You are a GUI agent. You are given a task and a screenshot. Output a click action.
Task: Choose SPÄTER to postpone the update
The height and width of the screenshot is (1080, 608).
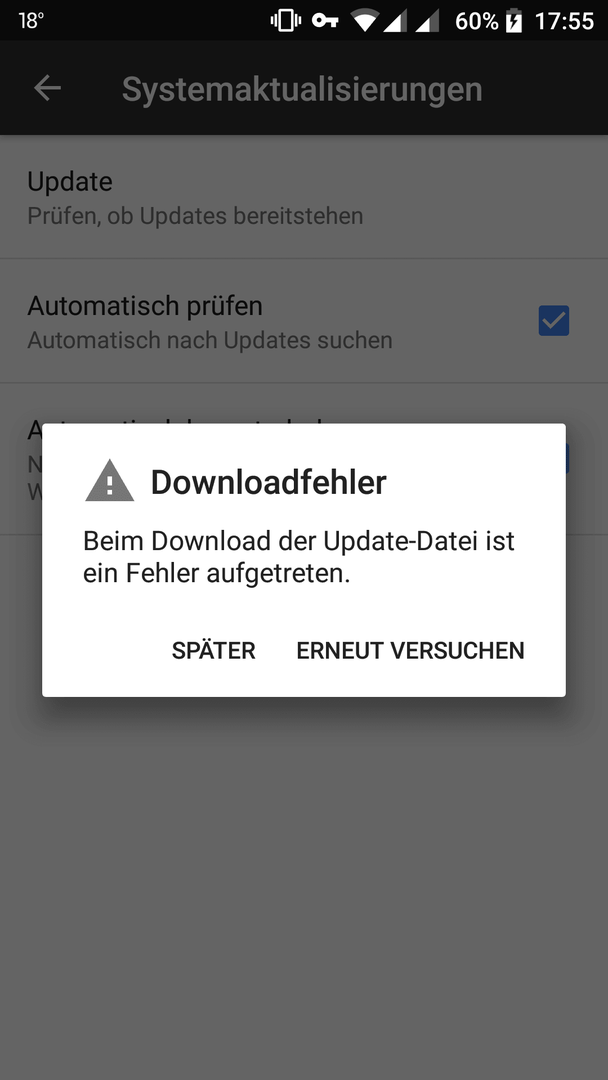(214, 650)
